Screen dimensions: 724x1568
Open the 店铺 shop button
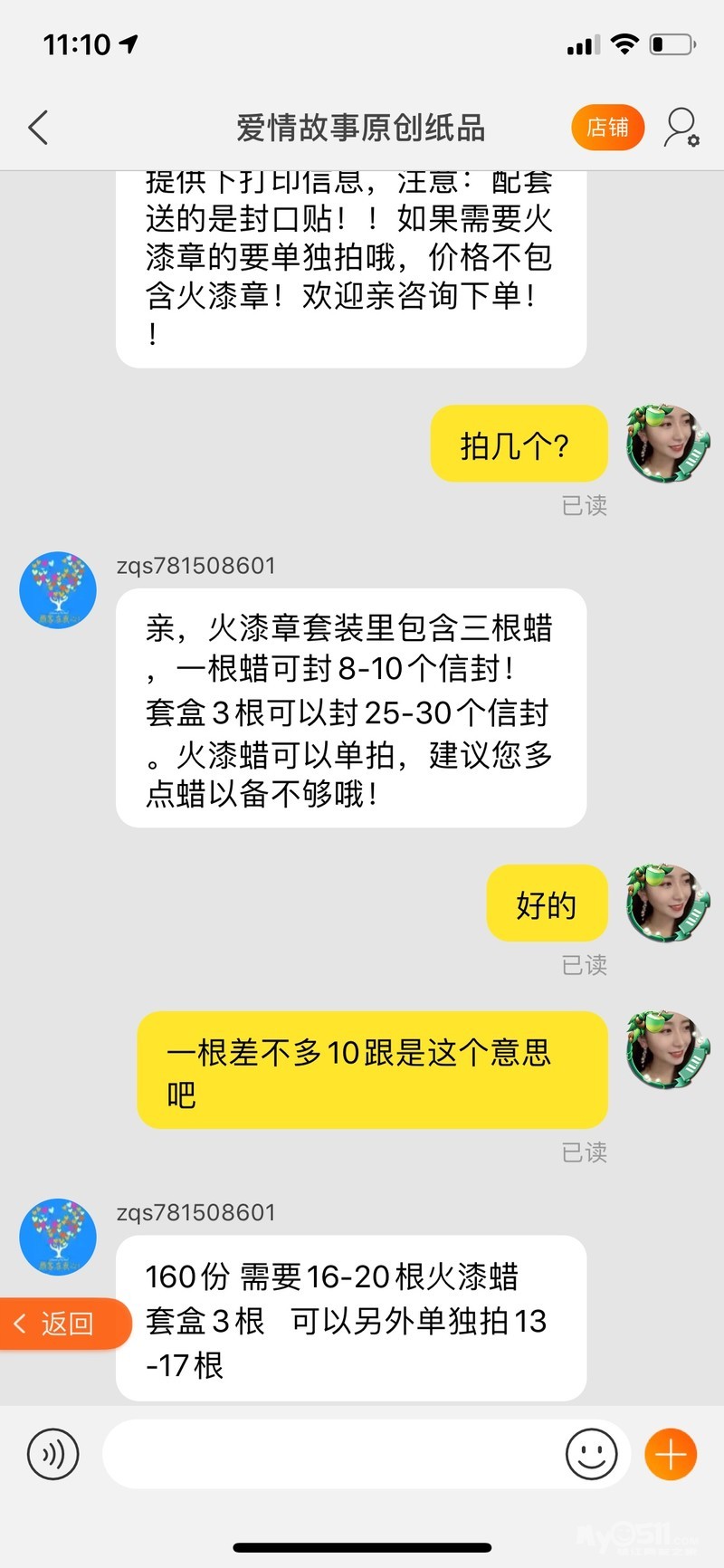click(x=607, y=128)
